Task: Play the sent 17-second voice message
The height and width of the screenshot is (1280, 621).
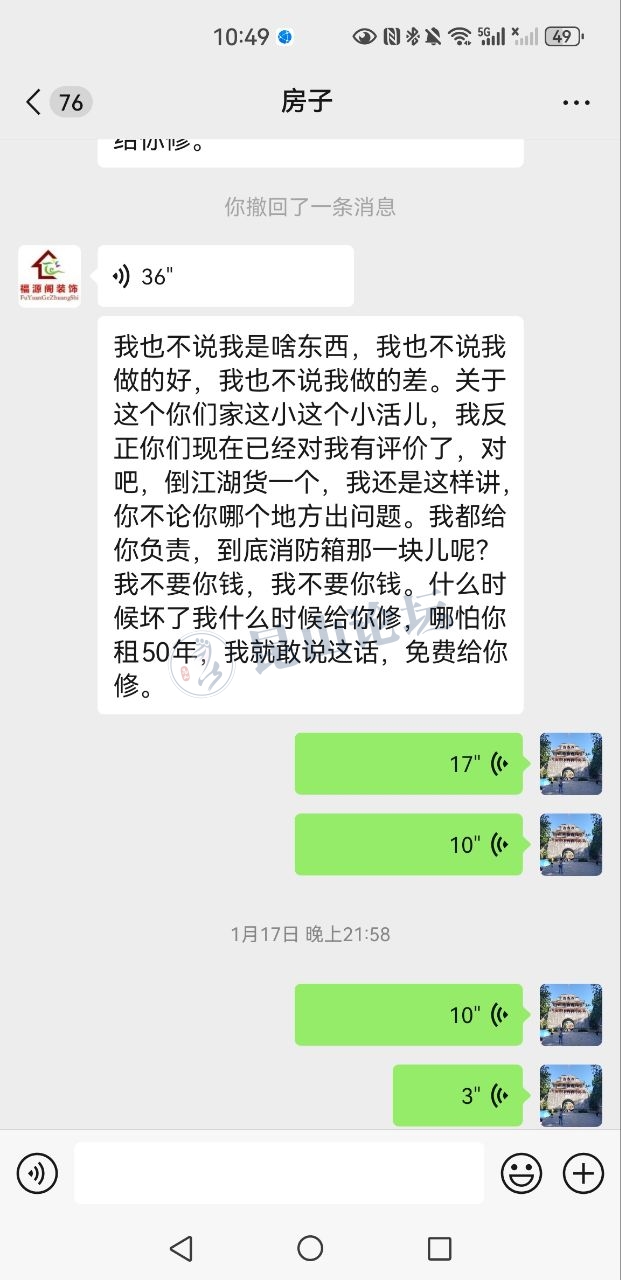Action: [408, 764]
